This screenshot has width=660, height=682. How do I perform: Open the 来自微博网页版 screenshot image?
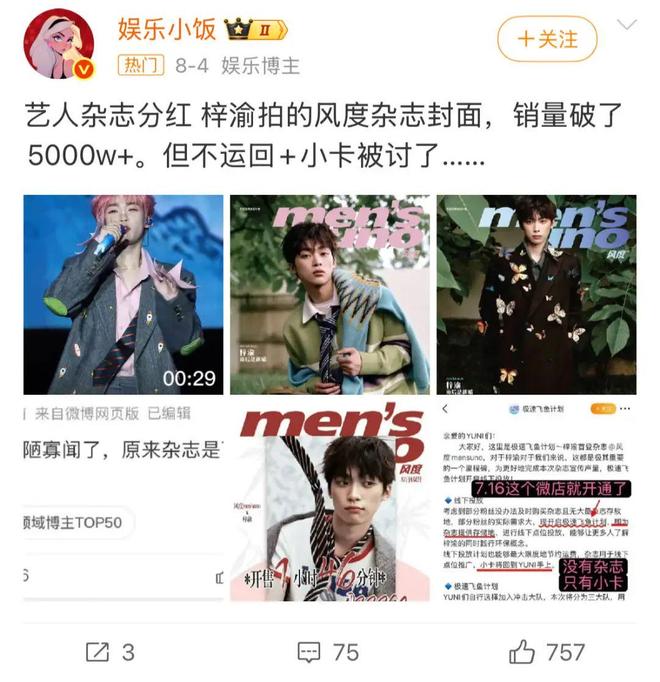[x=123, y=500]
